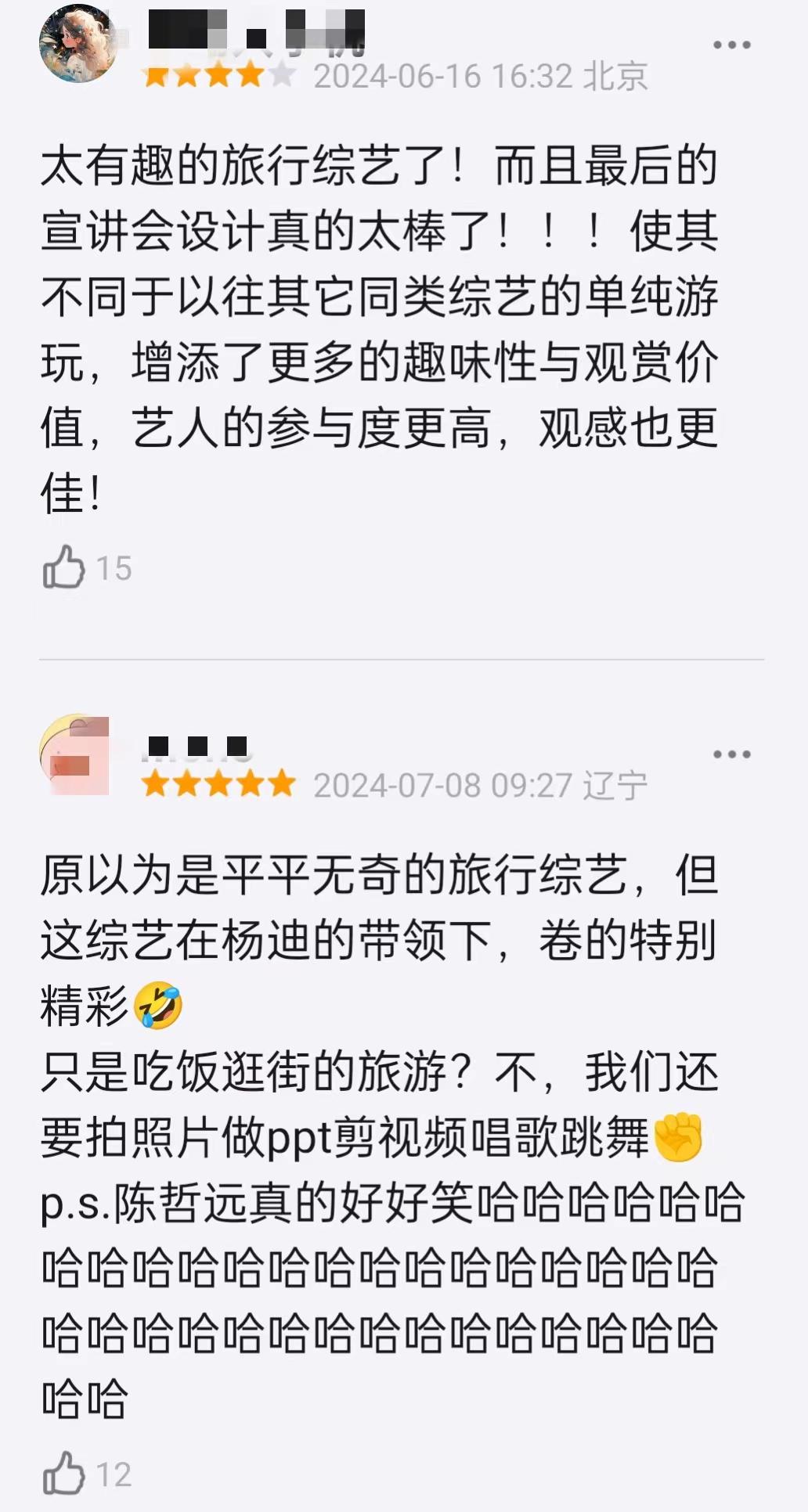Viewport: 808px width, 1512px height.
Task: Open the Liaoning reviewer's profile avatar
Action: click(75, 754)
